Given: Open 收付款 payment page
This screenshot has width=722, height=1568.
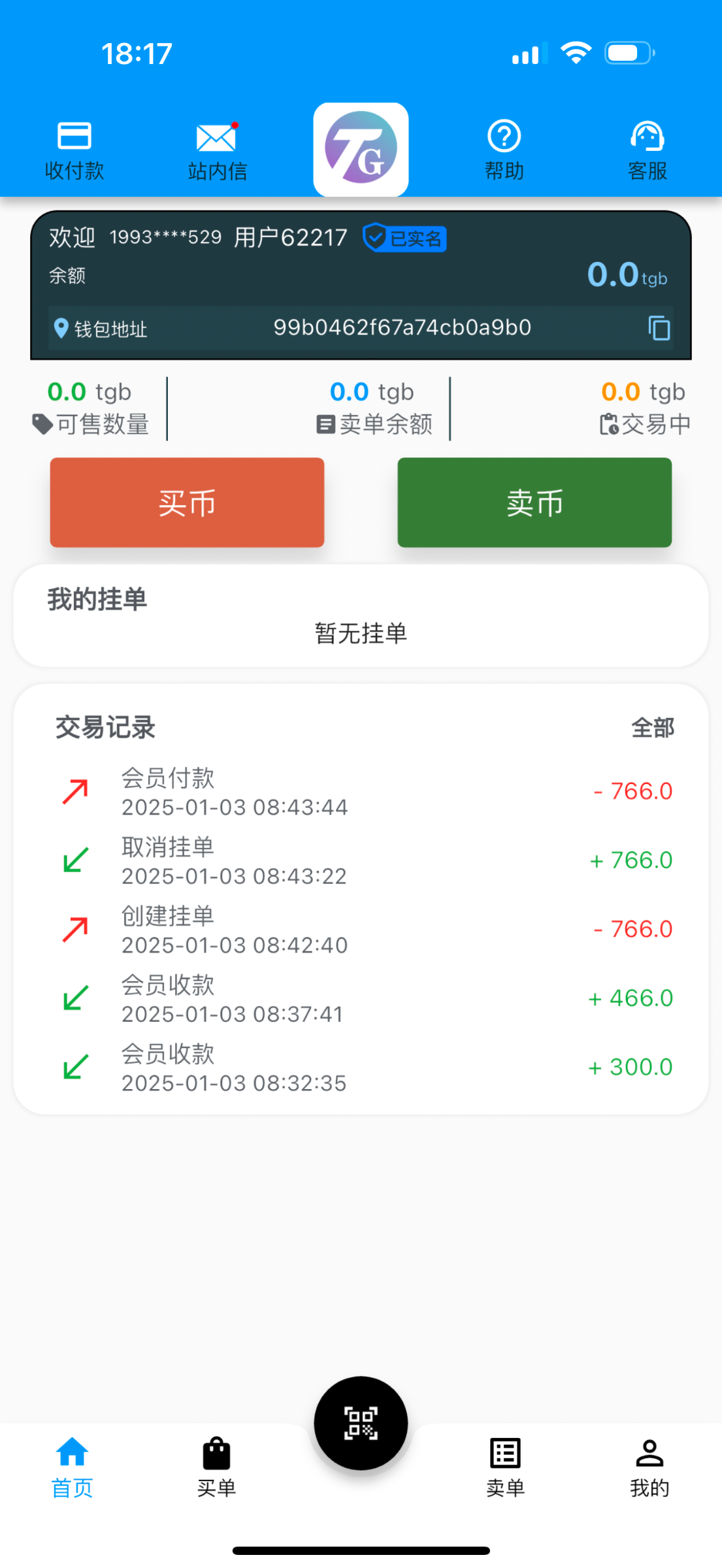Looking at the screenshot, I should (x=74, y=151).
